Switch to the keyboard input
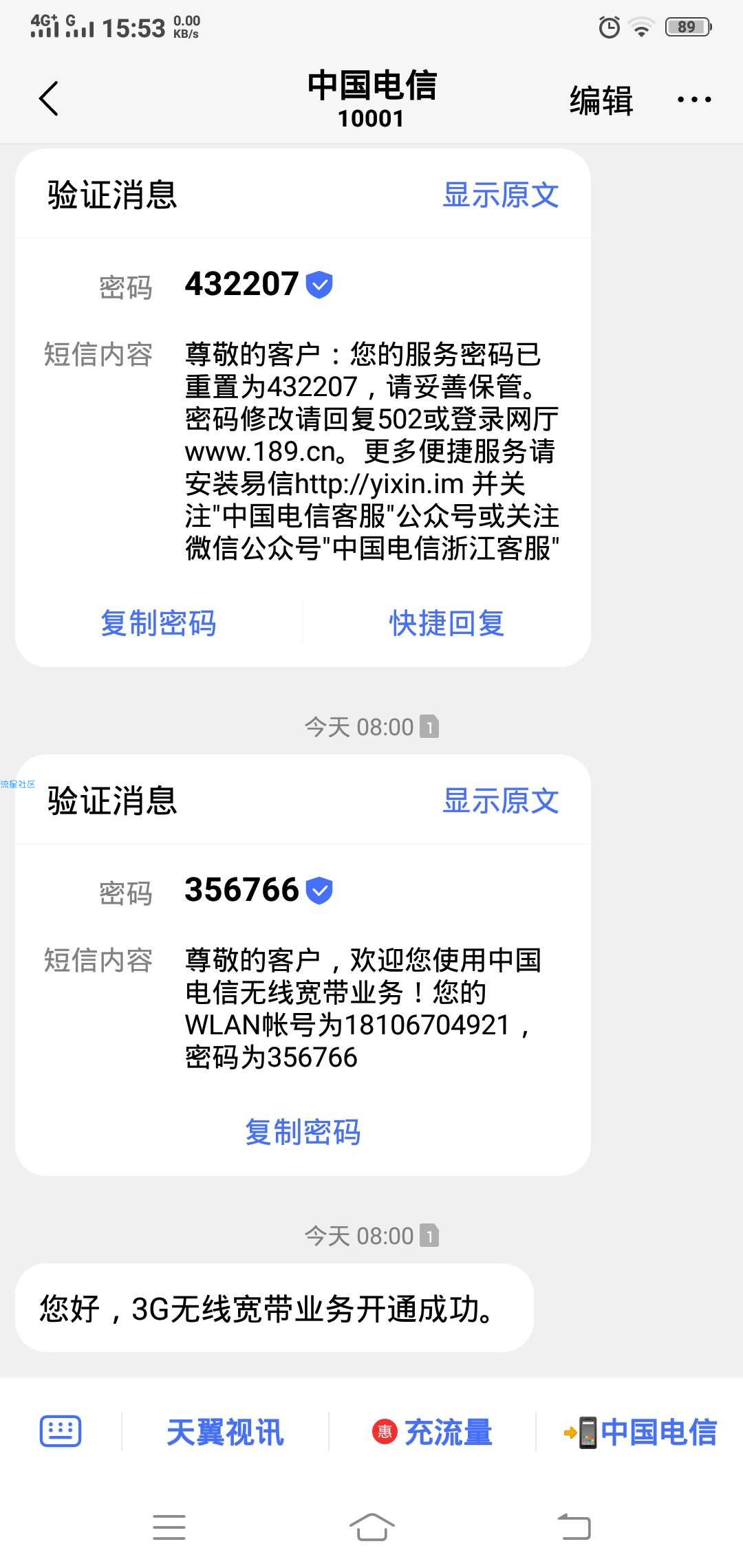The width and height of the screenshot is (743, 1568). [61, 1433]
